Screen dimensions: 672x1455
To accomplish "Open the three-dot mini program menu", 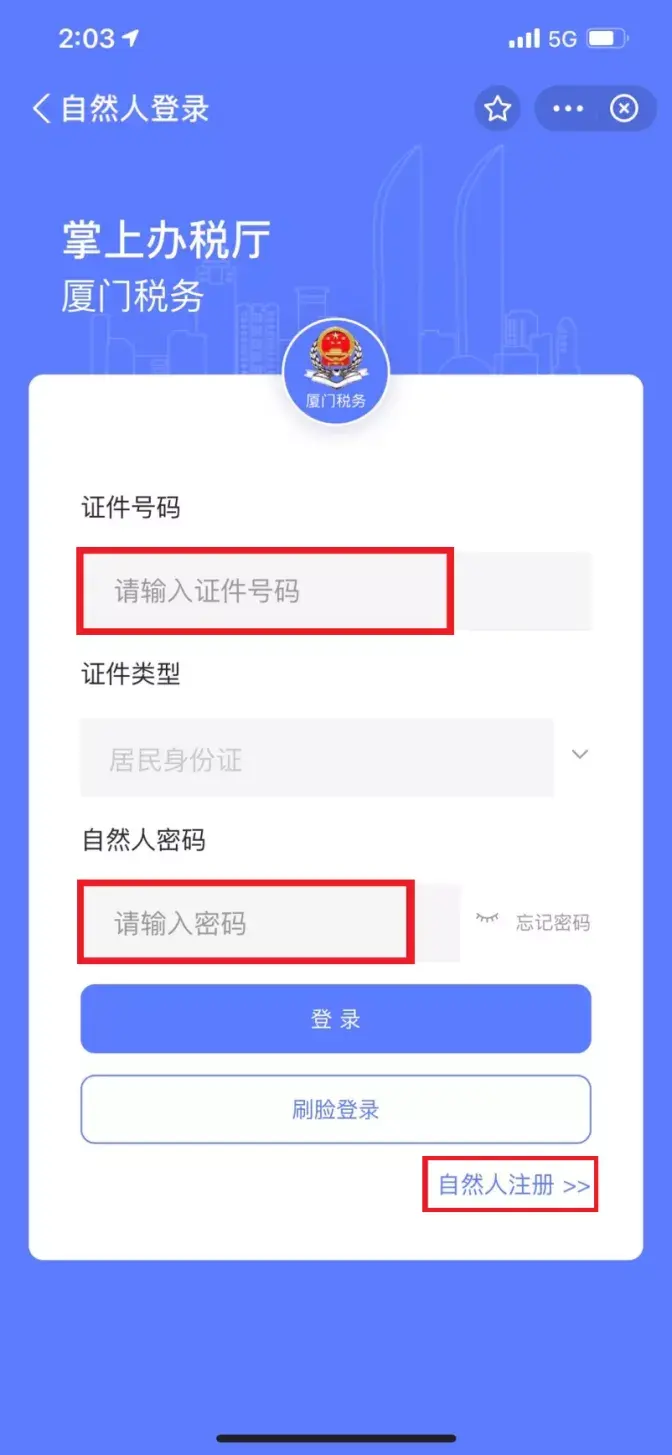I will click(568, 108).
